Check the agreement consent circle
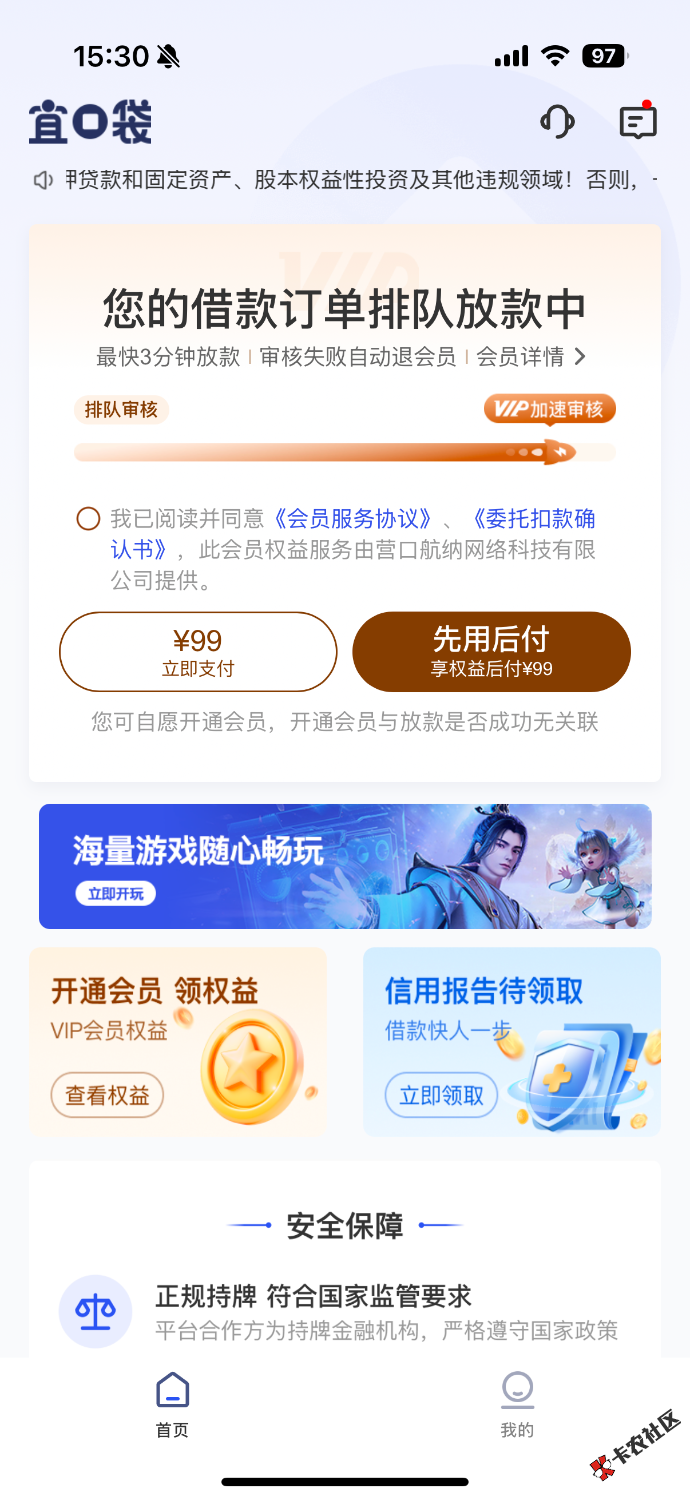Viewport: 690px width, 1500px height. tap(88, 519)
